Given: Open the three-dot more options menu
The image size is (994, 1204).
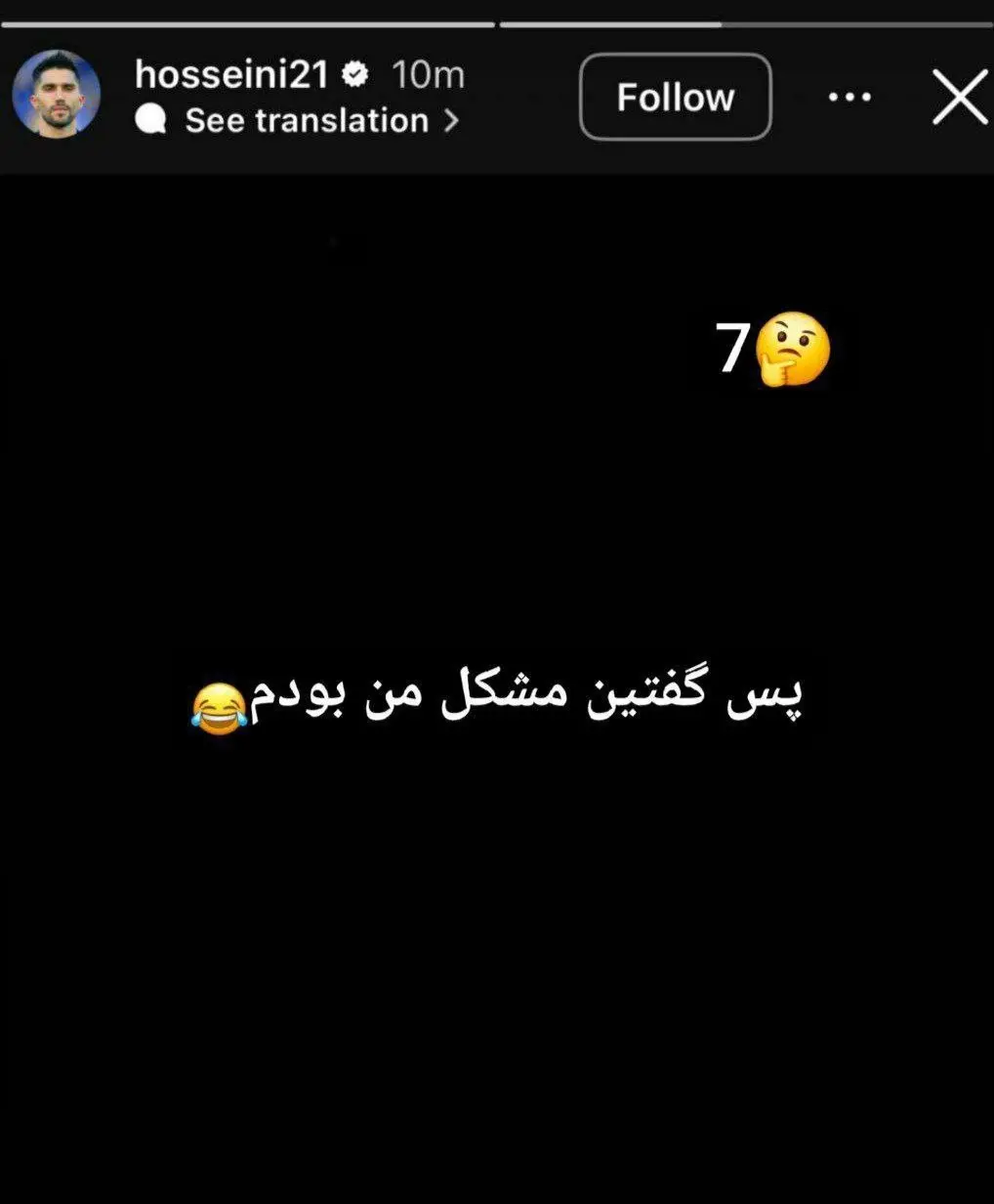Looking at the screenshot, I should coord(849,97).
